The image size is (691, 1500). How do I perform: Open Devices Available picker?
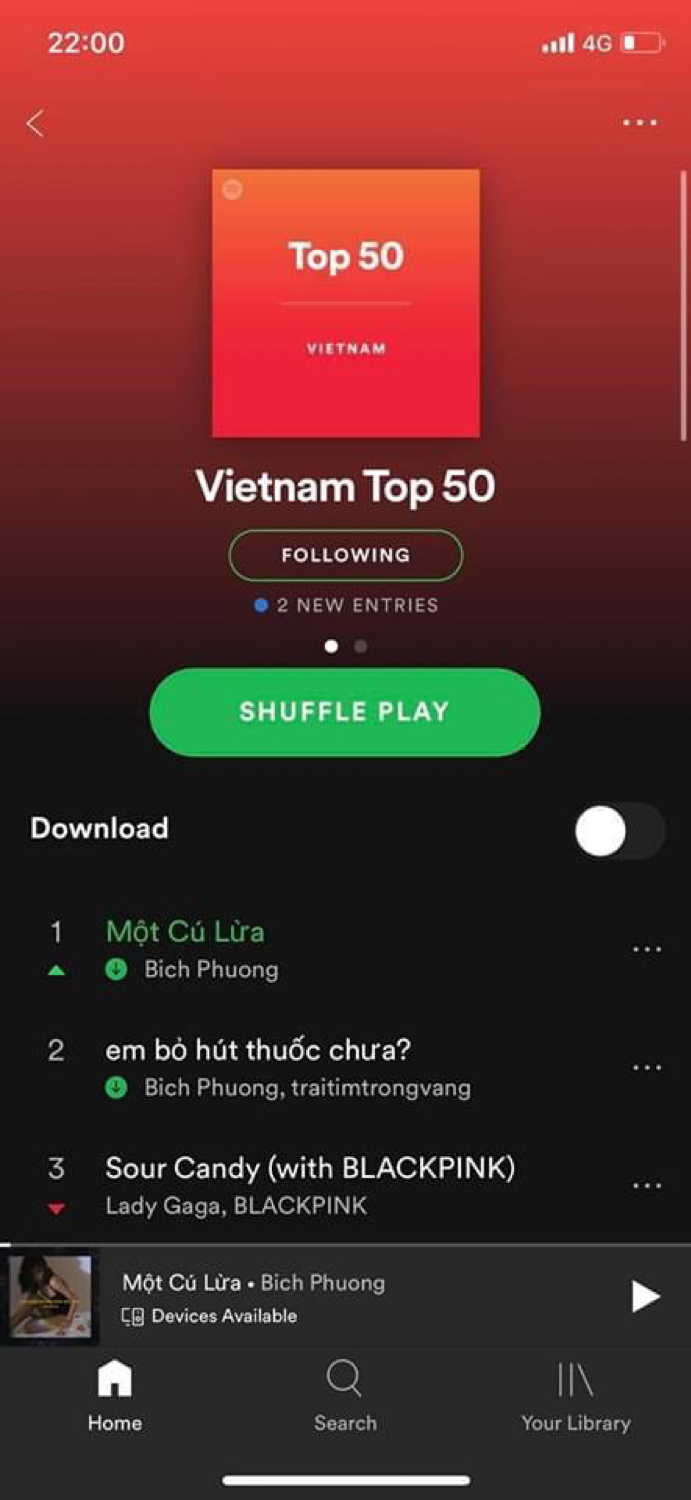coord(211,1316)
